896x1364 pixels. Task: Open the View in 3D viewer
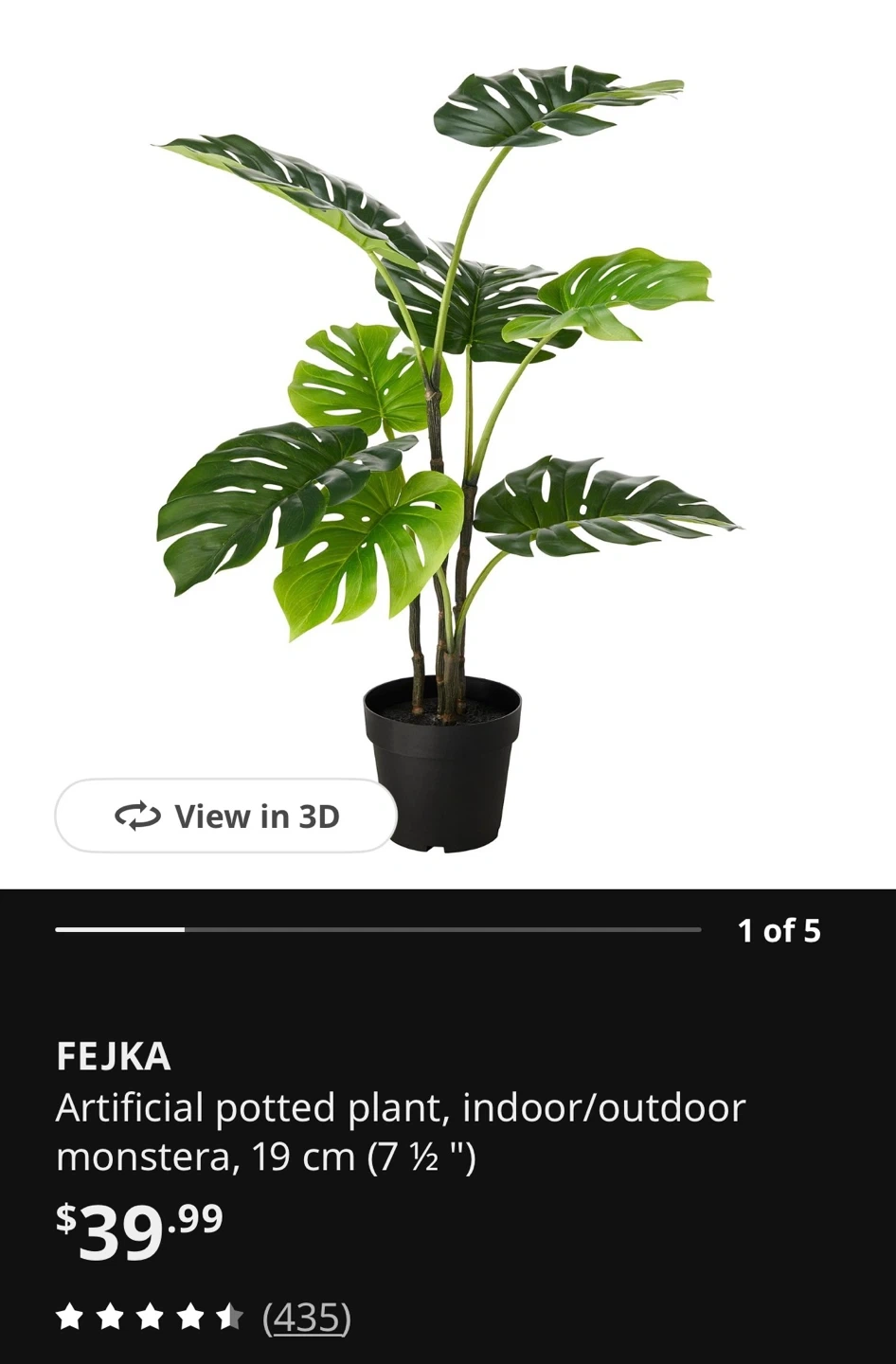(x=225, y=817)
